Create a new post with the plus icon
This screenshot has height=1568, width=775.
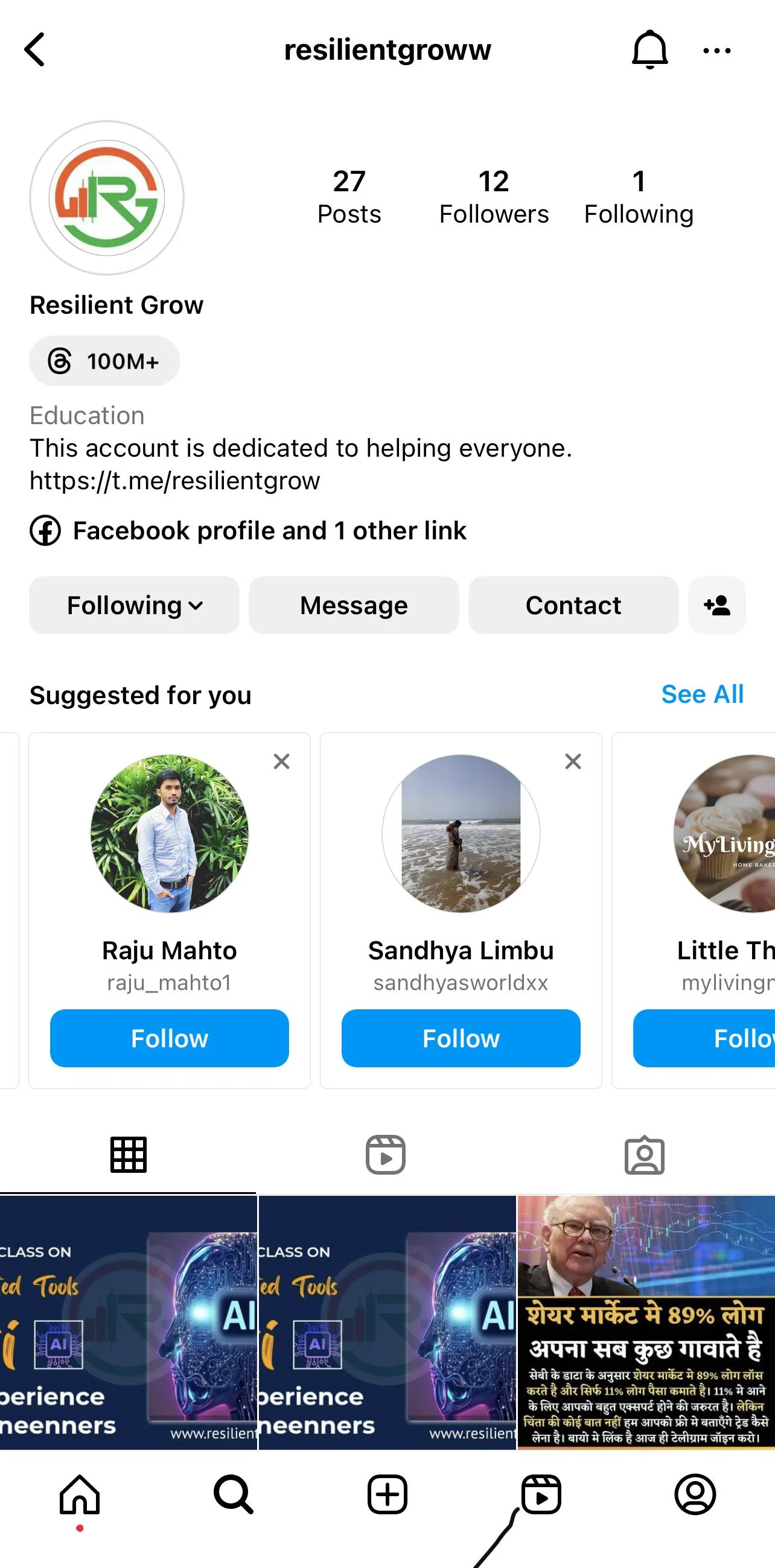387,1495
